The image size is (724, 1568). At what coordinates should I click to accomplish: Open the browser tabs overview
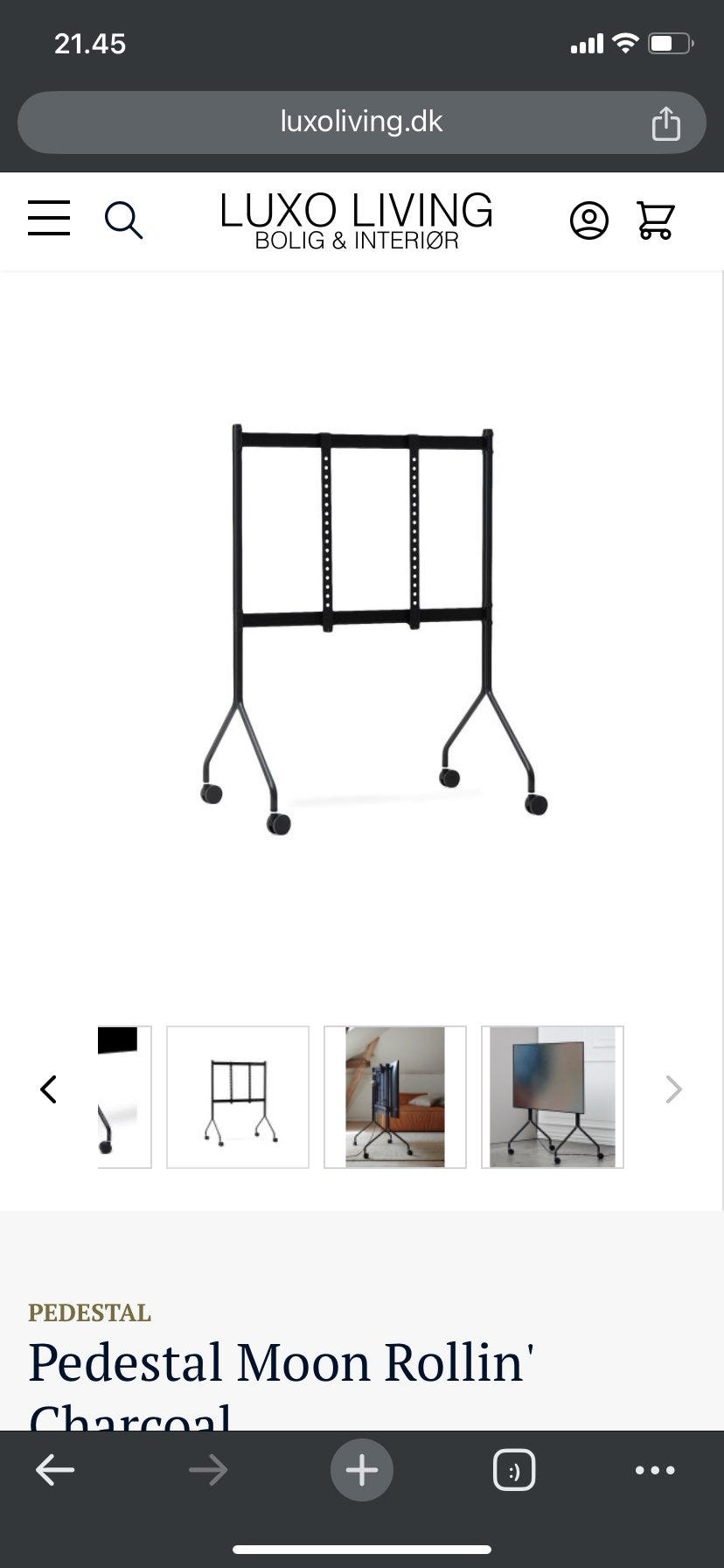pos(514,1471)
